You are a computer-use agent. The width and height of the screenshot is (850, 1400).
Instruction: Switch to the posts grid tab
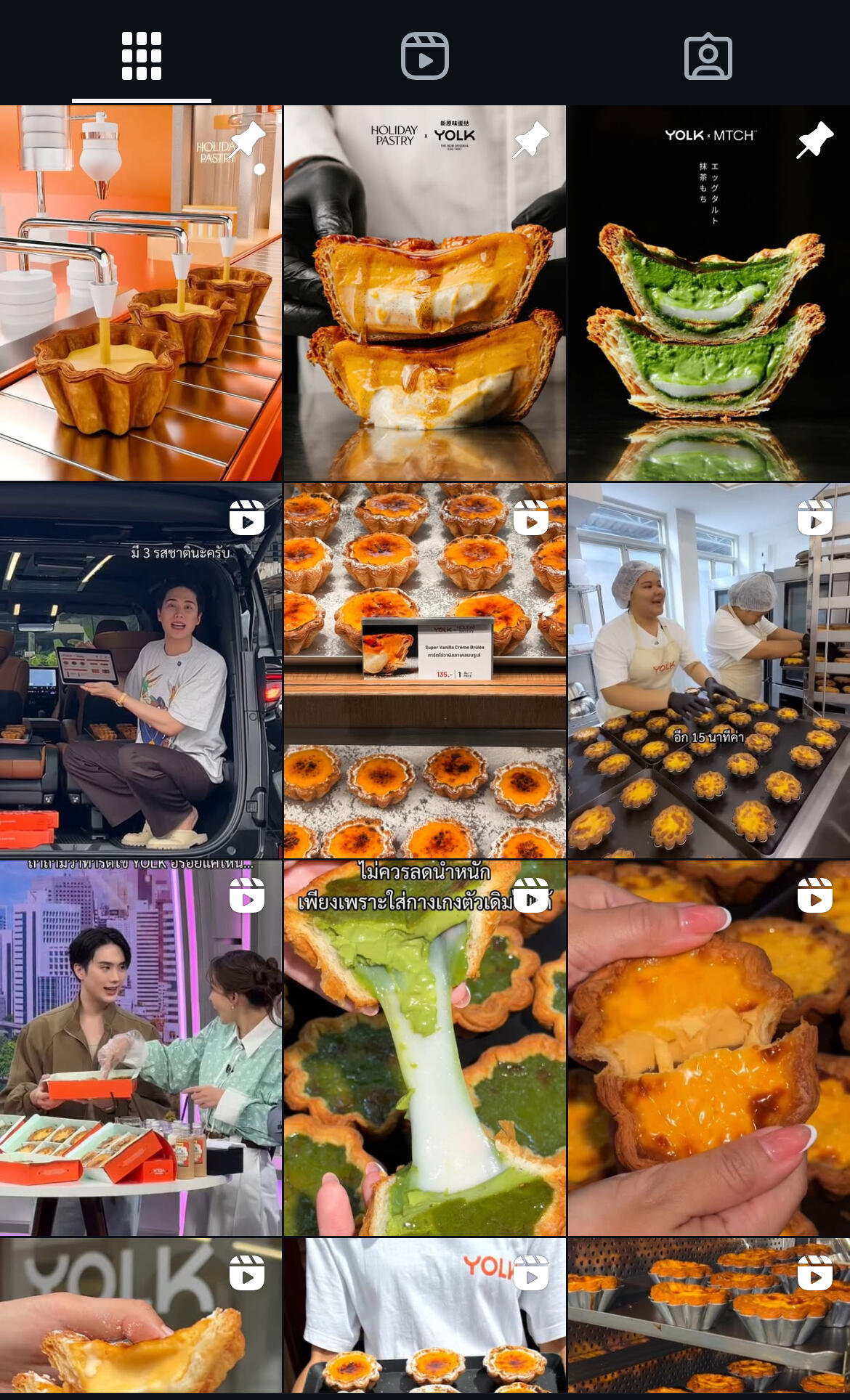pos(141,55)
